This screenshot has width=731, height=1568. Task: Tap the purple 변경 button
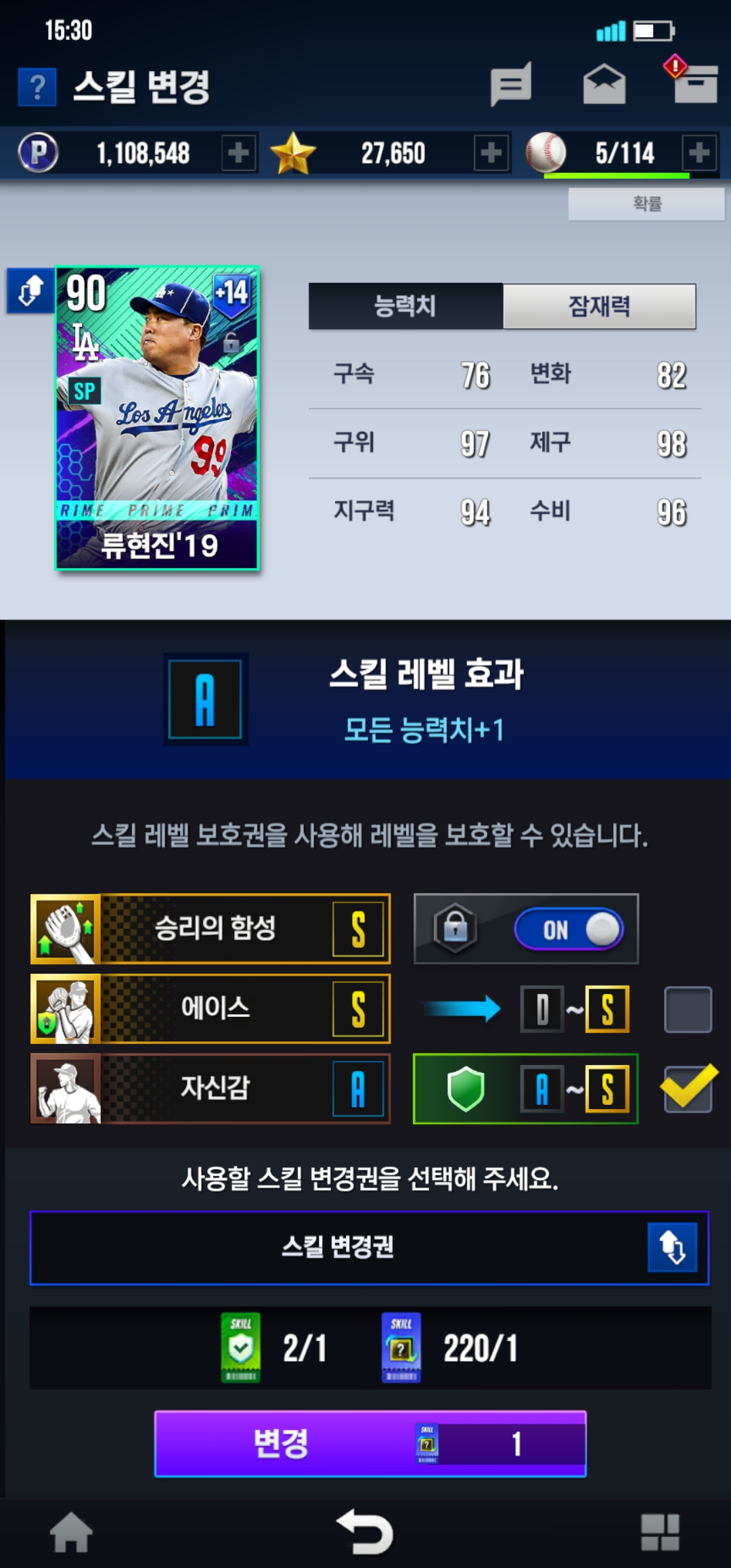coord(370,1443)
